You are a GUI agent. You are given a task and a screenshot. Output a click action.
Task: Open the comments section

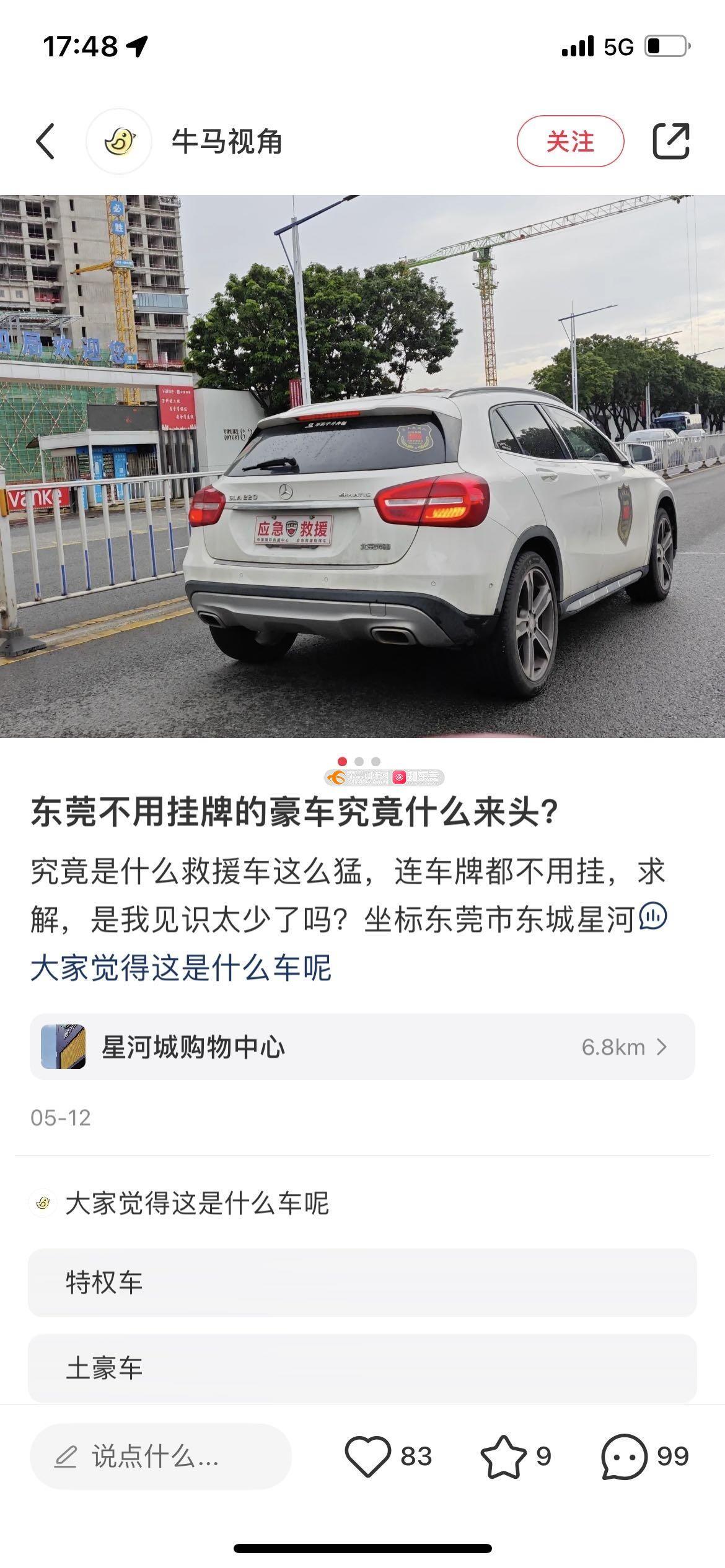pyautogui.click(x=623, y=1456)
